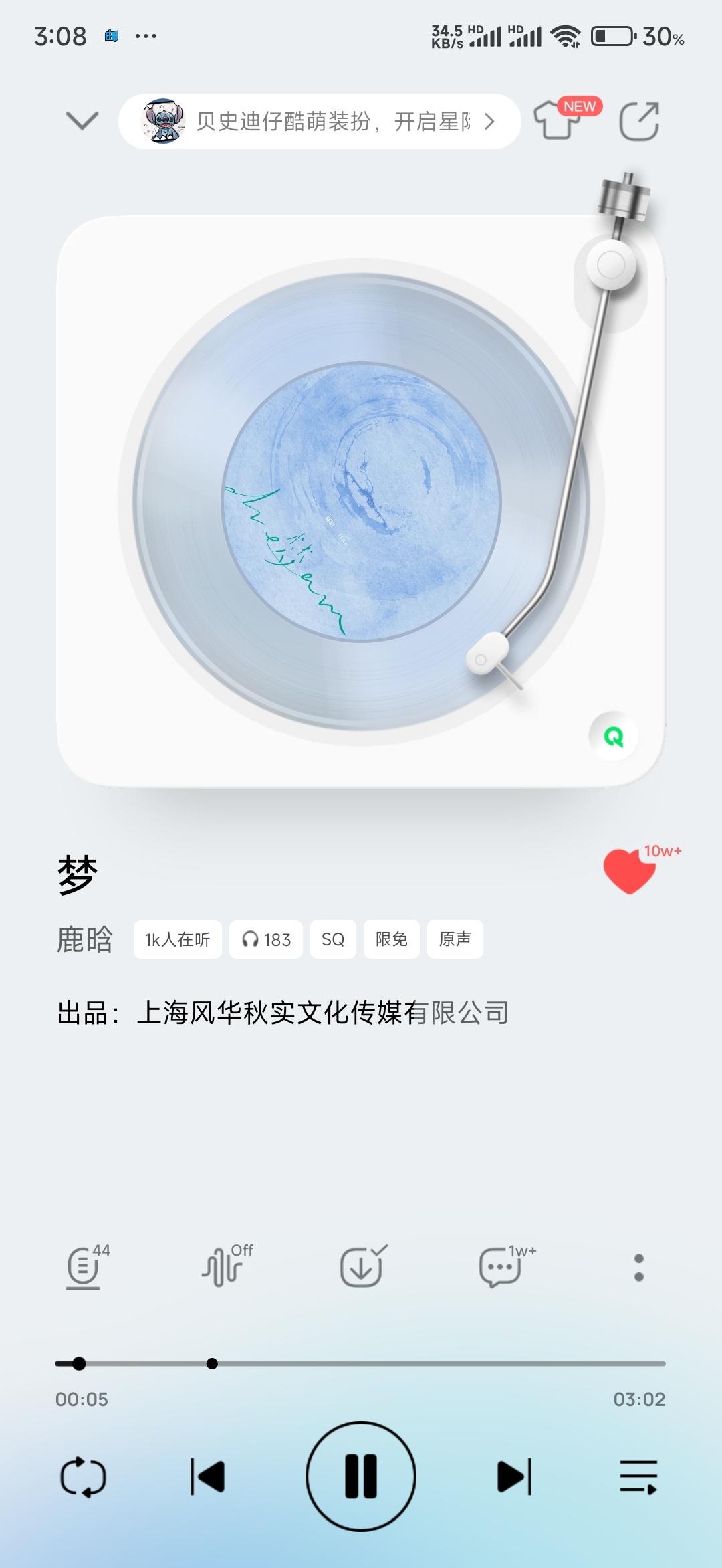722x1568 pixels.
Task: Open the sound effect icon marked Off
Action: 223,1267
